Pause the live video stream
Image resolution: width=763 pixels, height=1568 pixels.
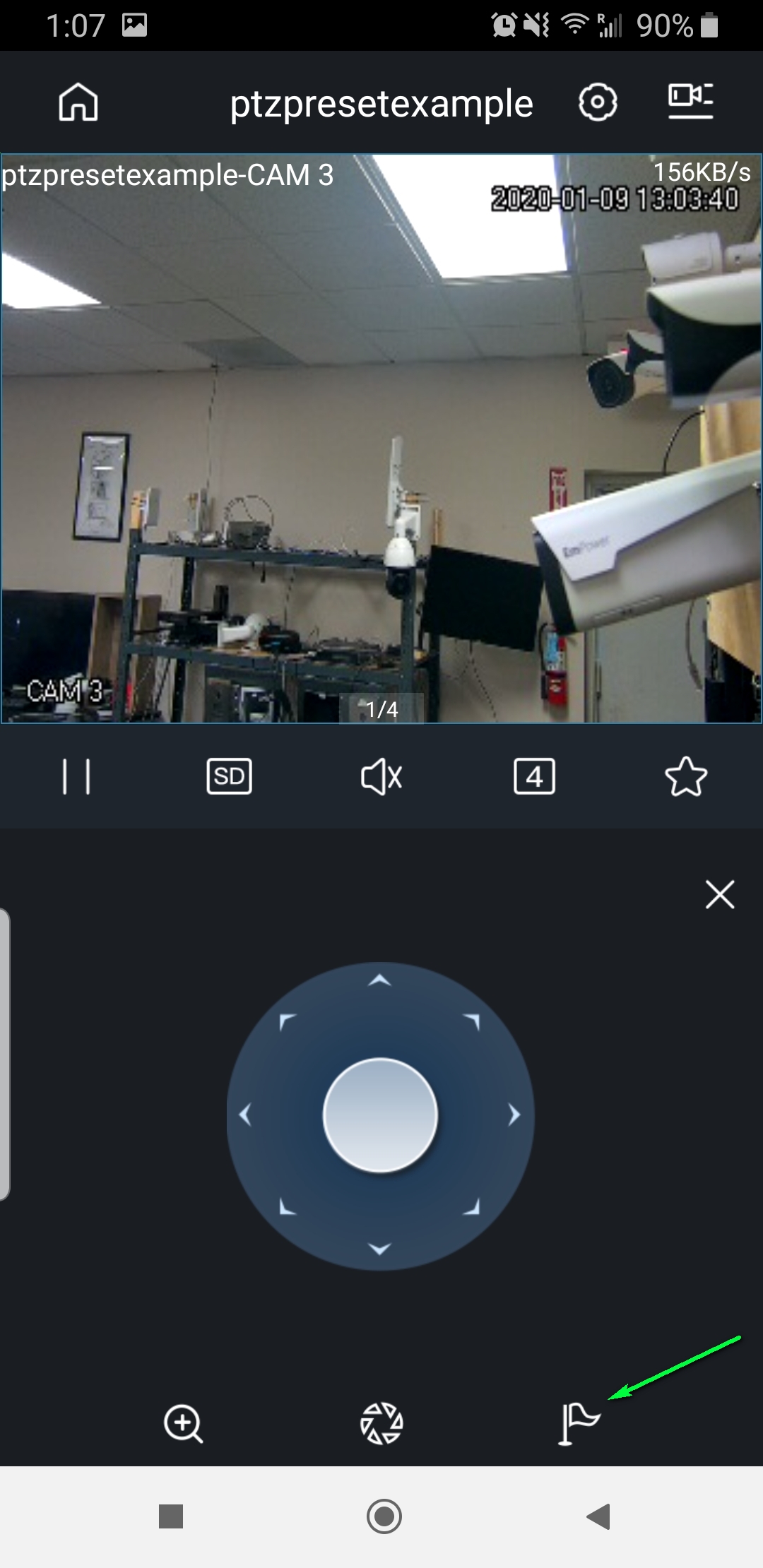[x=76, y=777]
